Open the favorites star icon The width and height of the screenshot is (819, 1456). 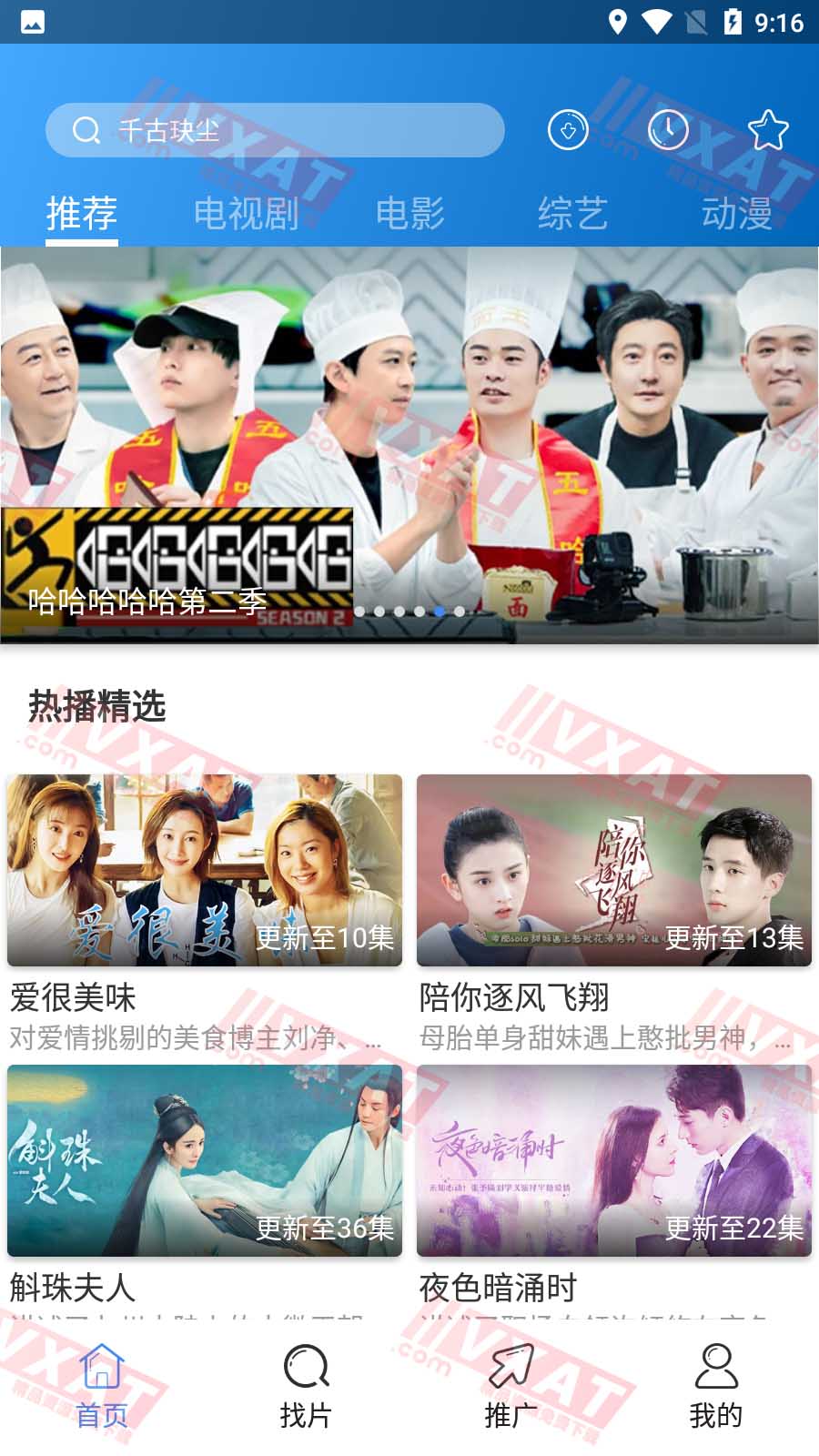[x=767, y=130]
